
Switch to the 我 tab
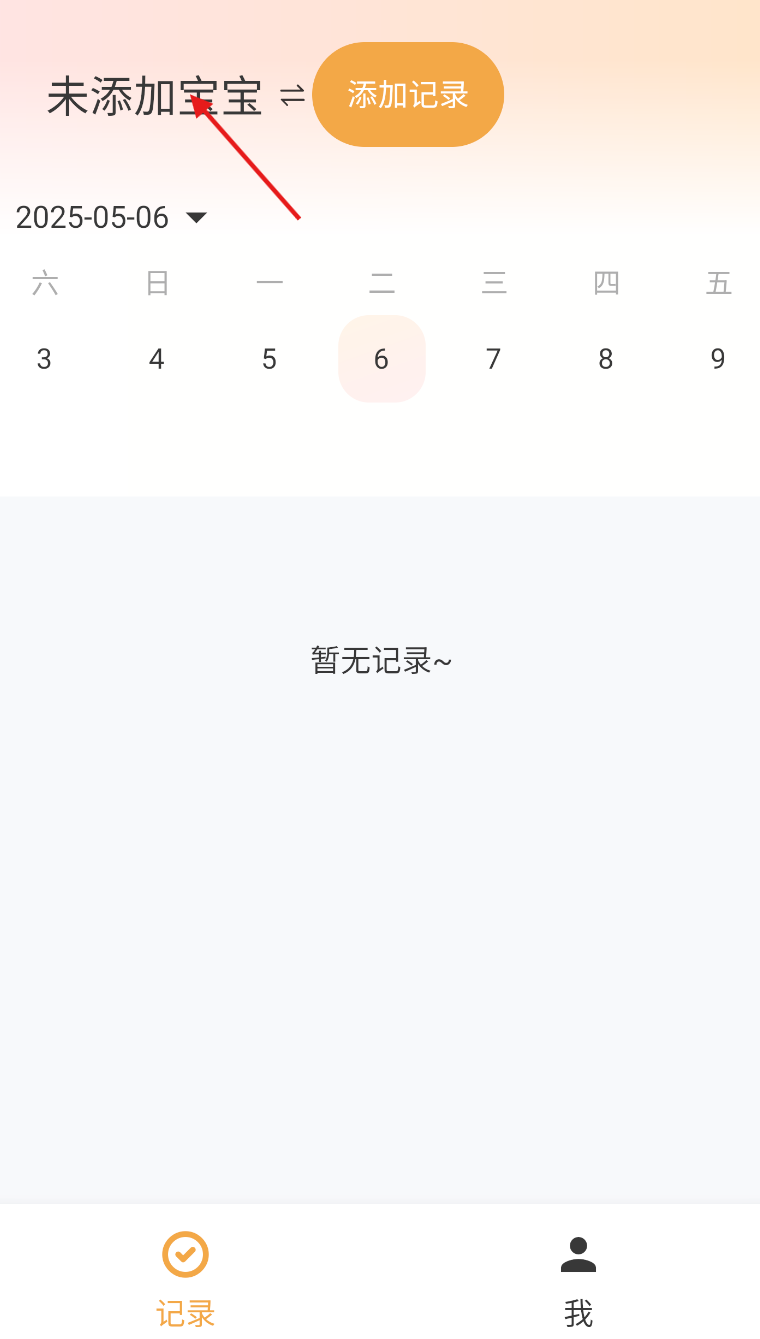pyautogui.click(x=578, y=1280)
